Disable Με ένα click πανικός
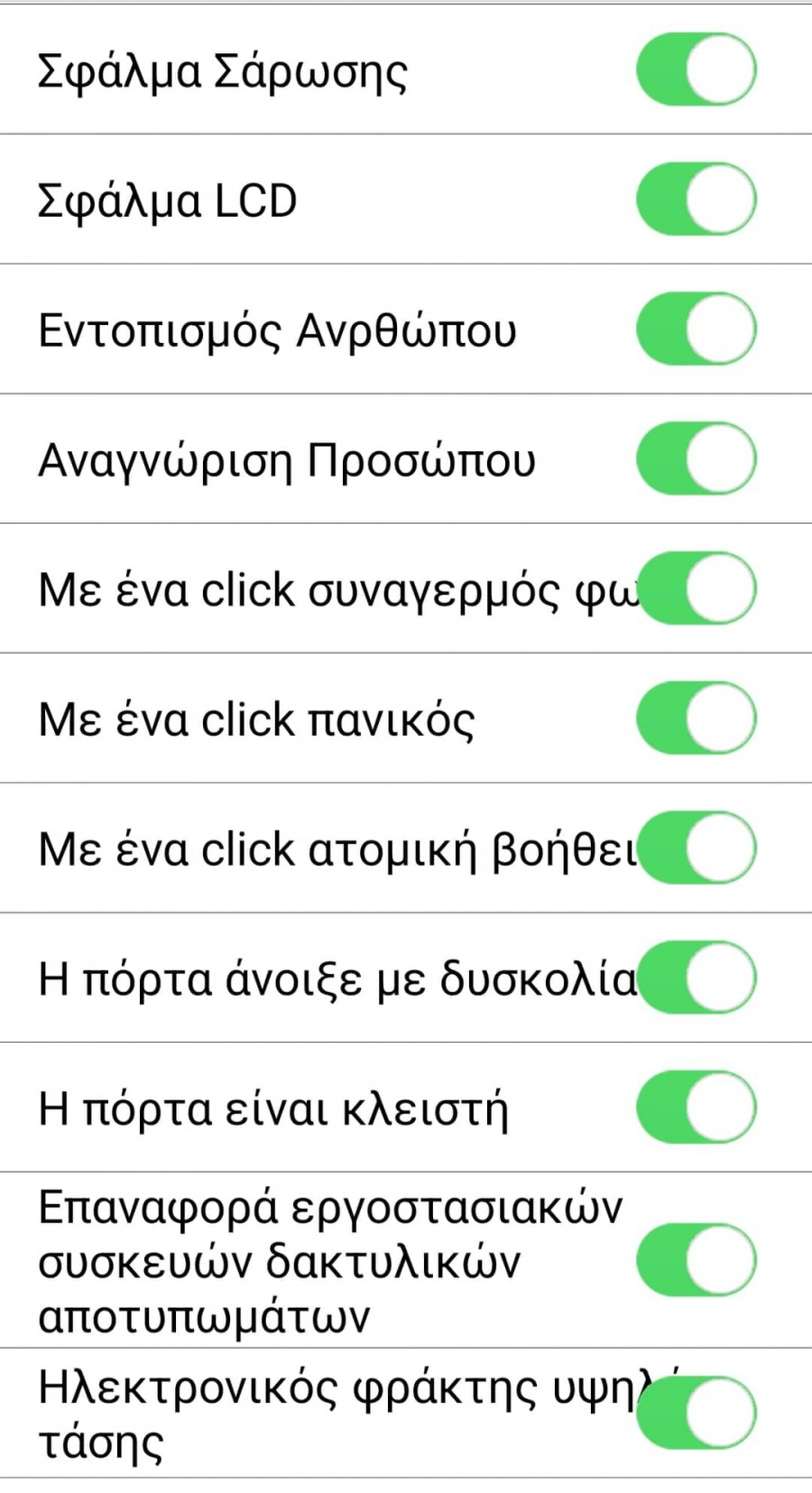The image size is (812, 1493). point(696,719)
